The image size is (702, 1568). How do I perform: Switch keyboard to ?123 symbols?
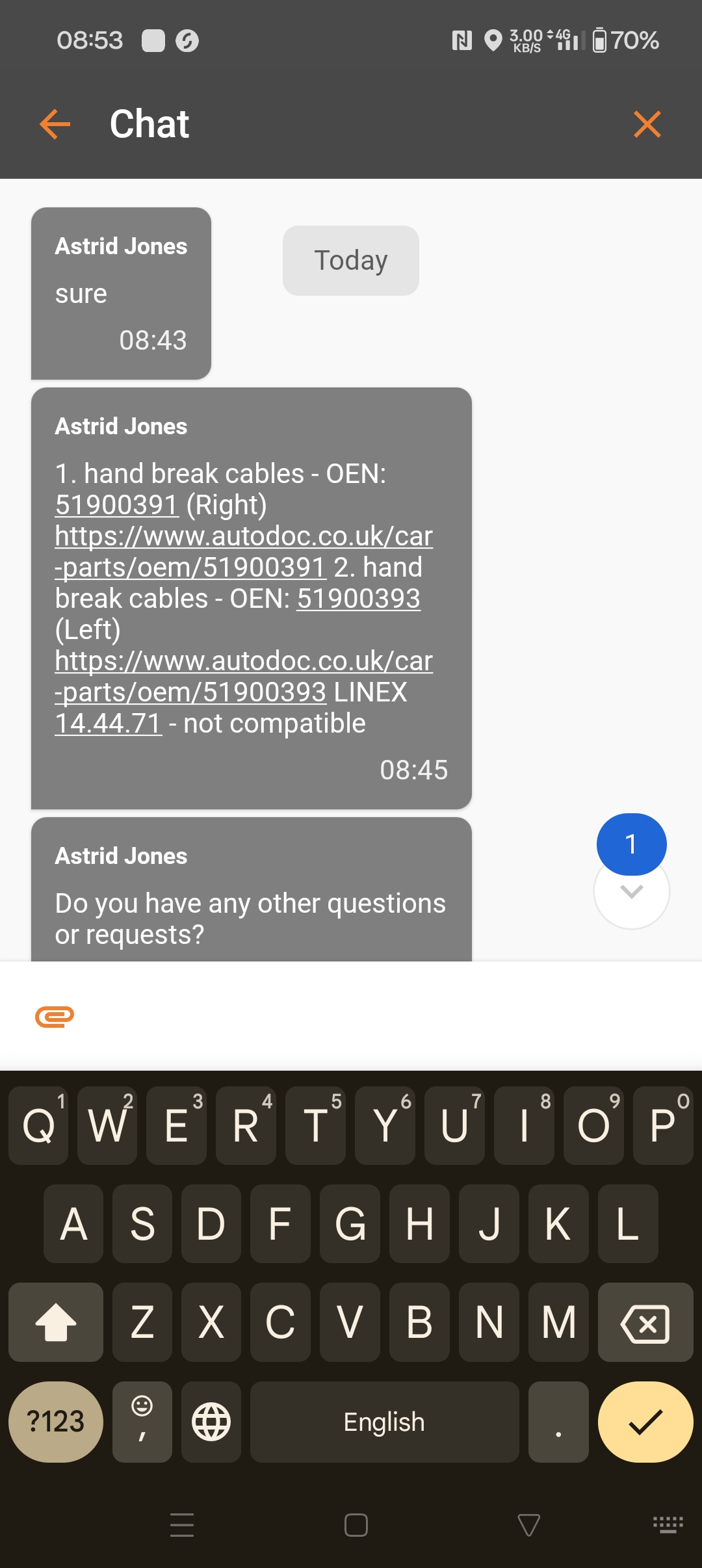[56, 1422]
